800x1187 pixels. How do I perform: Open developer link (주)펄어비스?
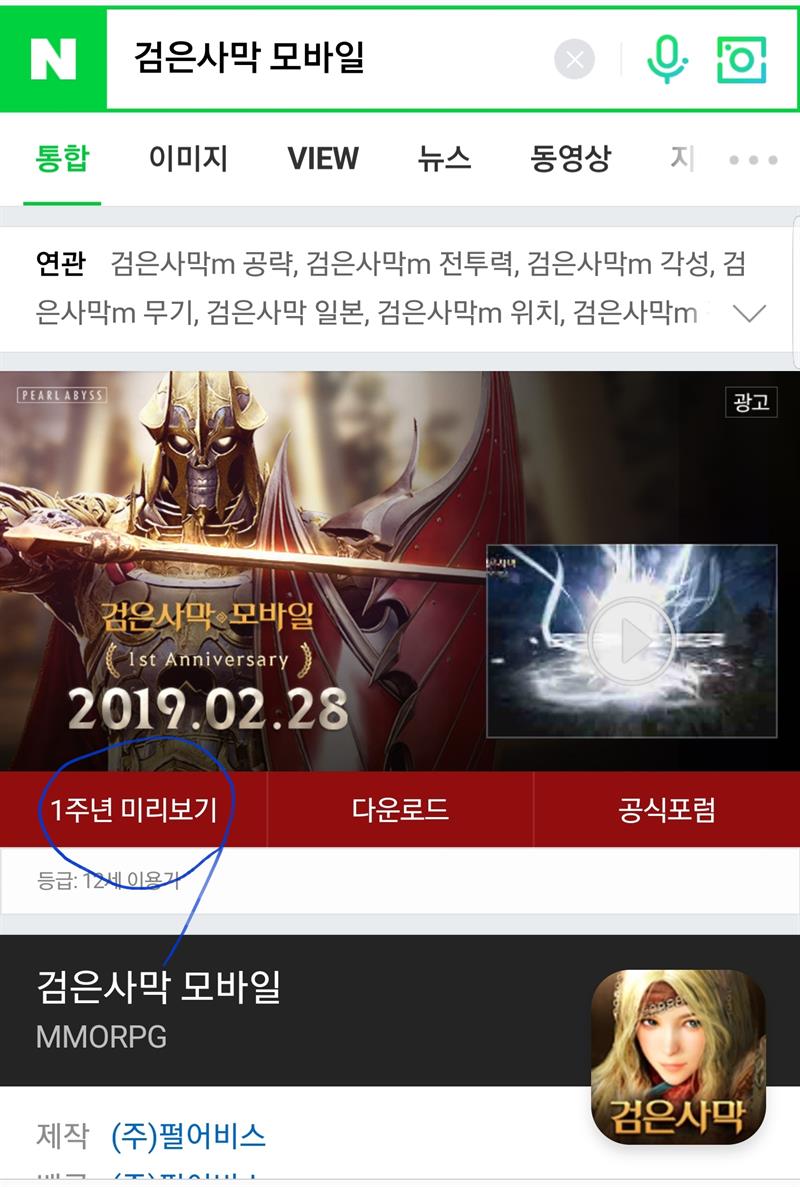[189, 1136]
